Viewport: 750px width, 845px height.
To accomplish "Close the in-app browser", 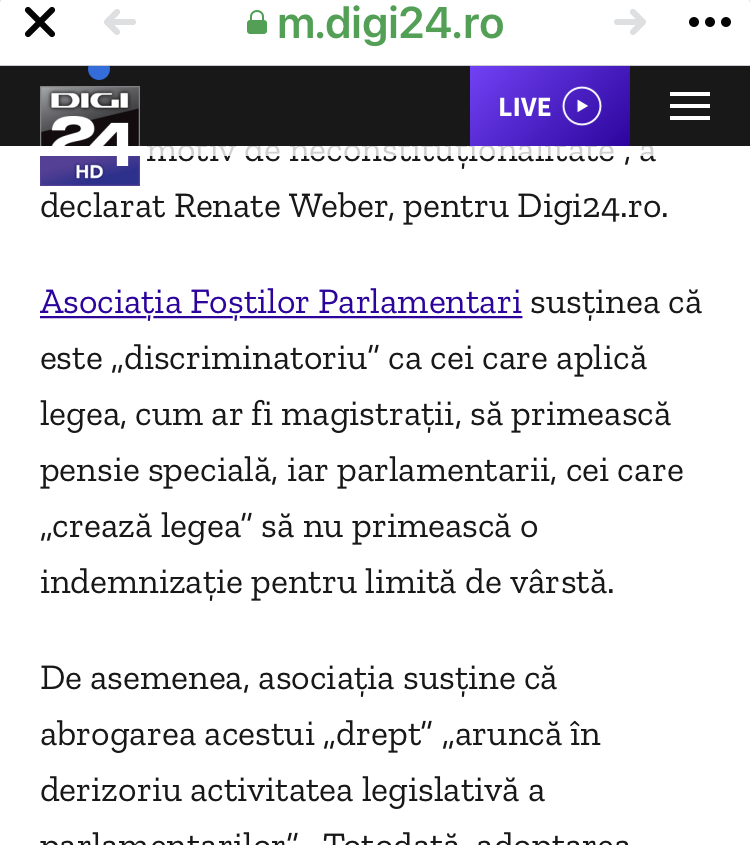I will [x=39, y=23].
